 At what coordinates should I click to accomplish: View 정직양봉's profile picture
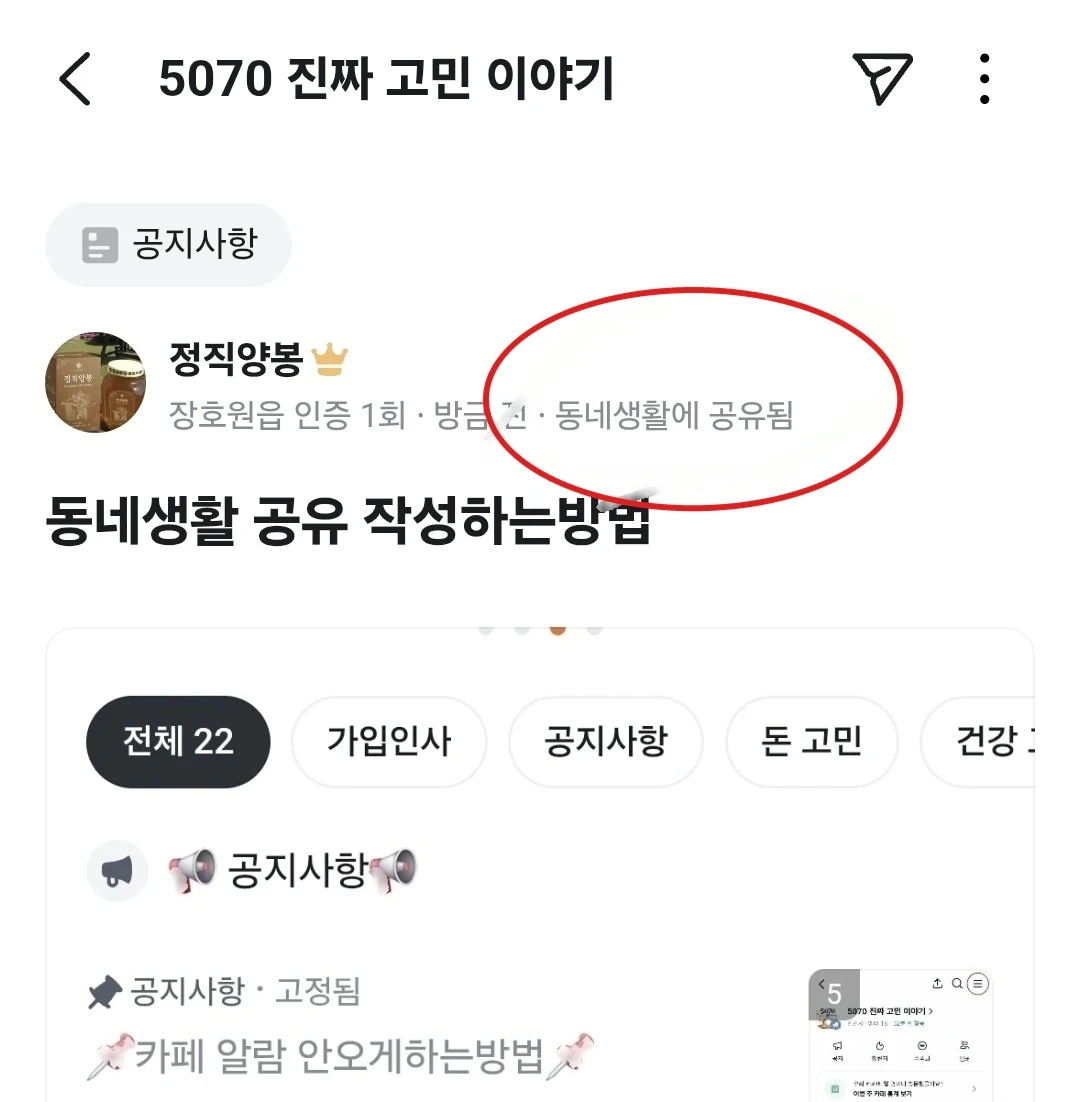(x=96, y=382)
